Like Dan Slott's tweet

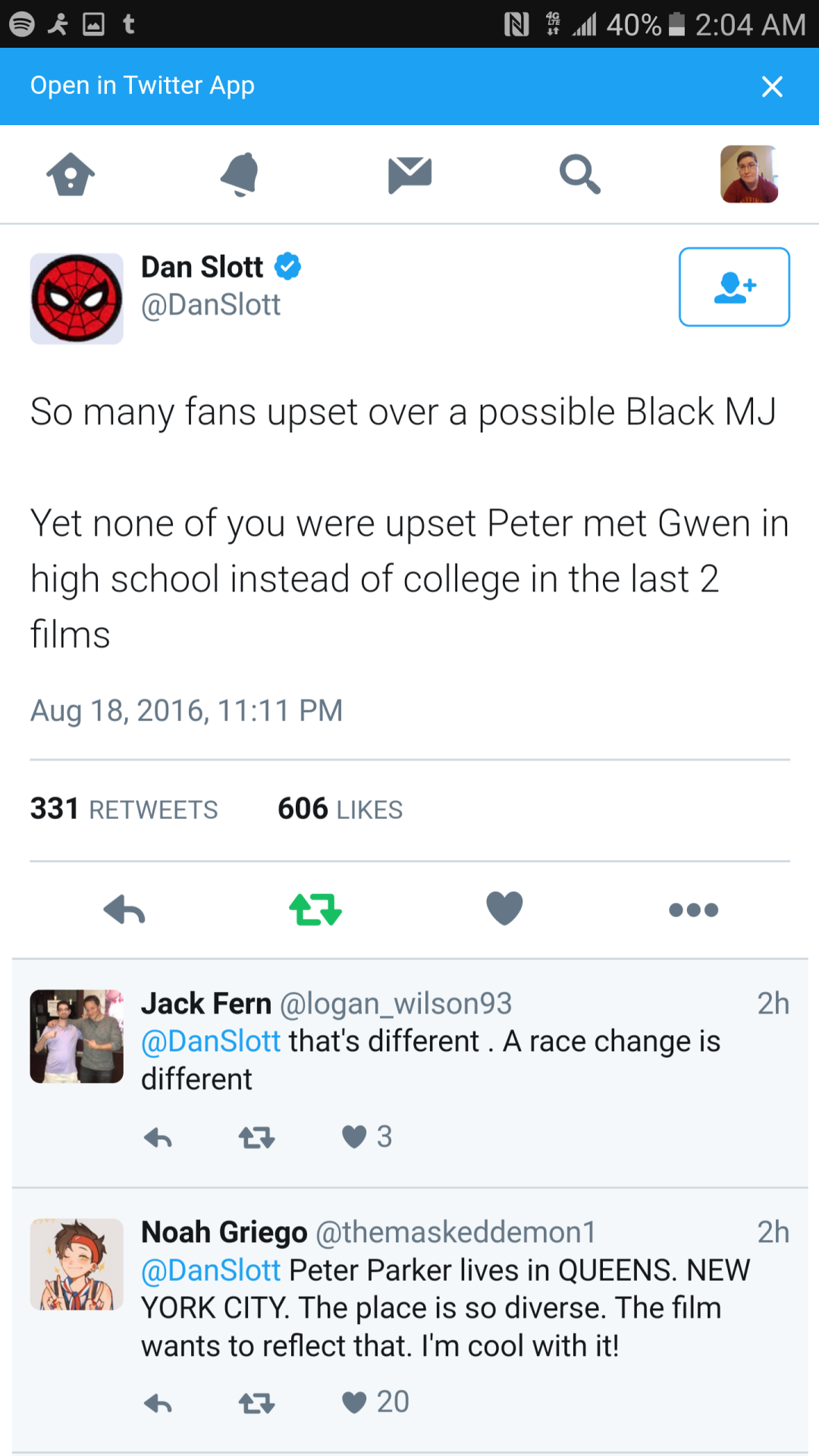coord(504,908)
